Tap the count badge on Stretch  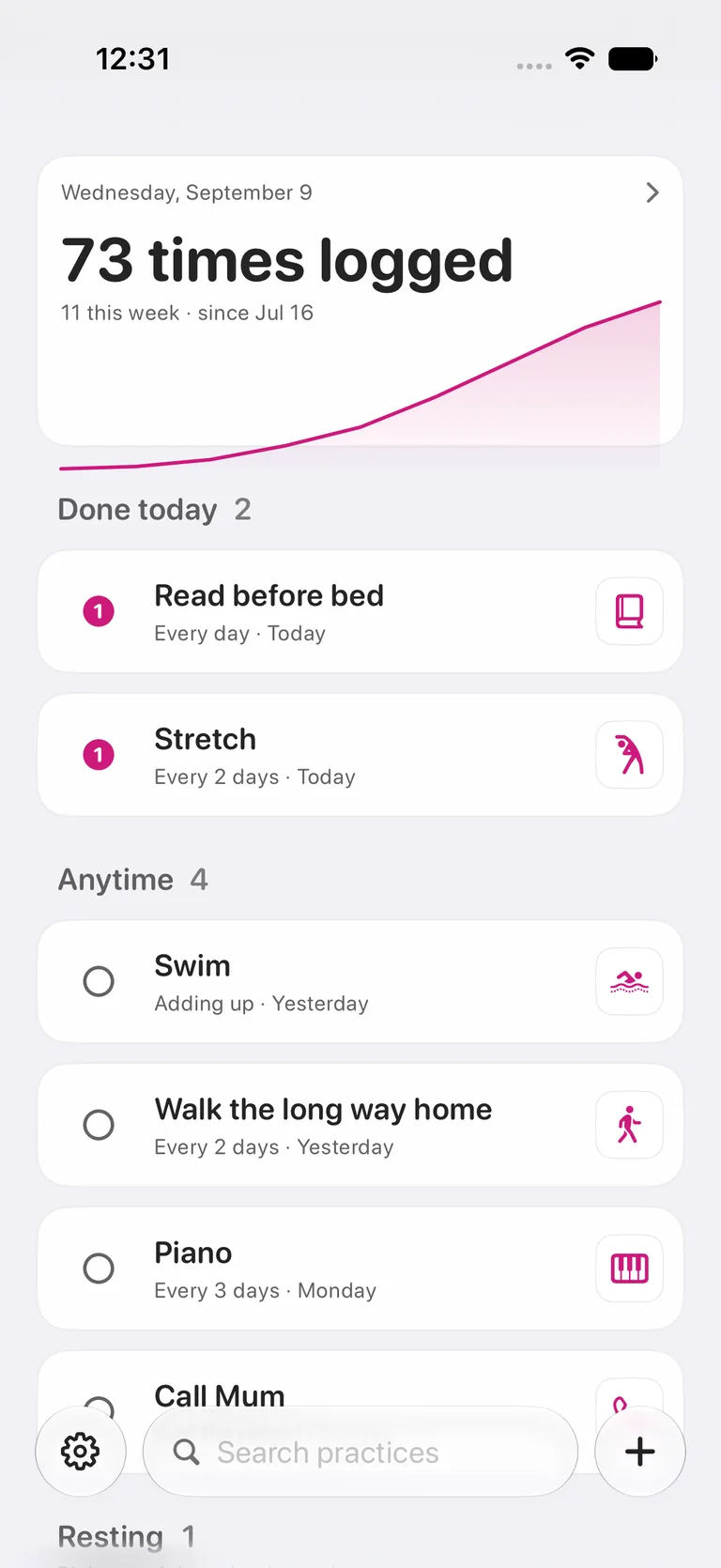pos(99,755)
